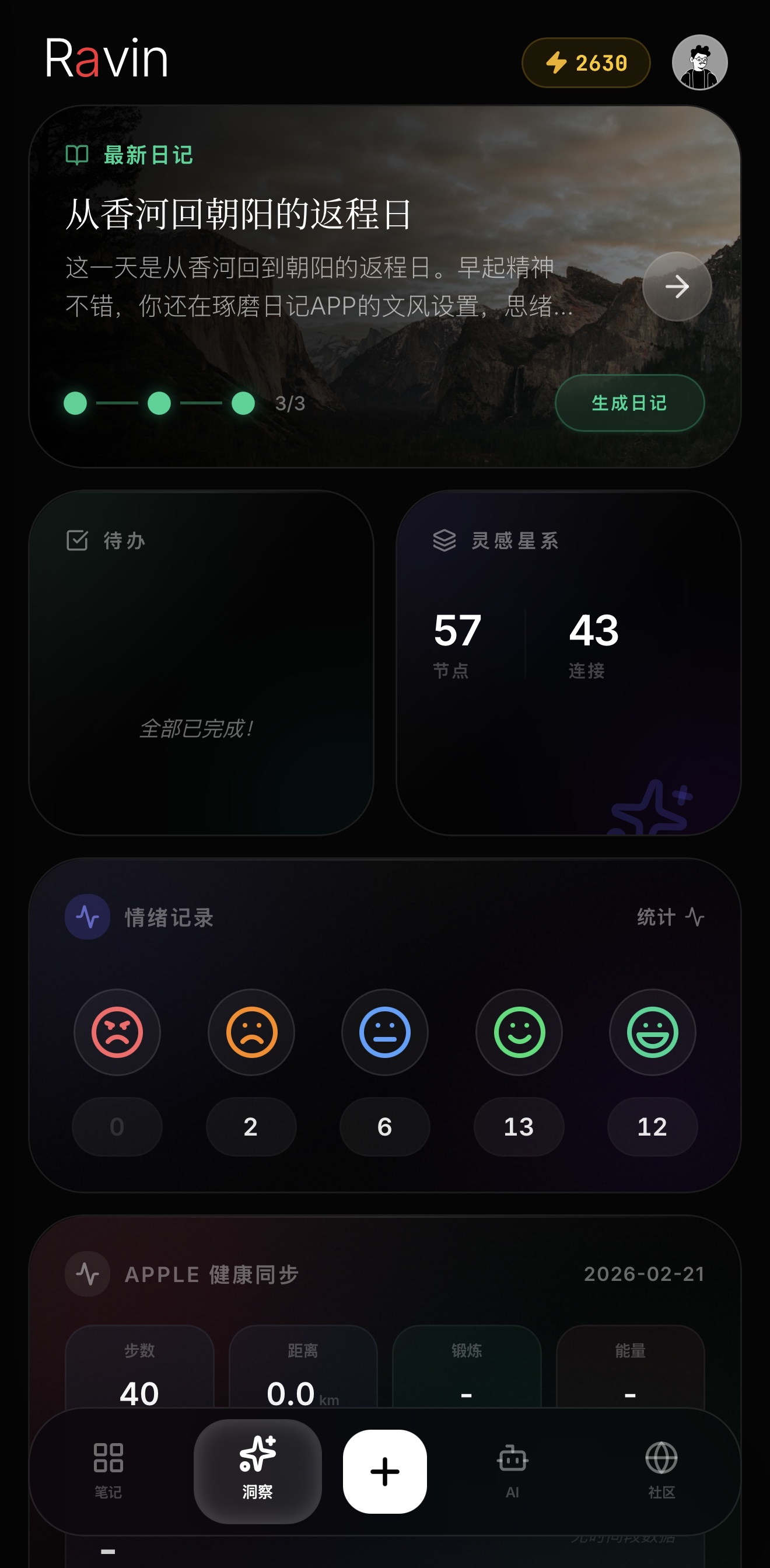Tap the 2630 energy points badge
The height and width of the screenshot is (1568, 770).
(x=586, y=62)
